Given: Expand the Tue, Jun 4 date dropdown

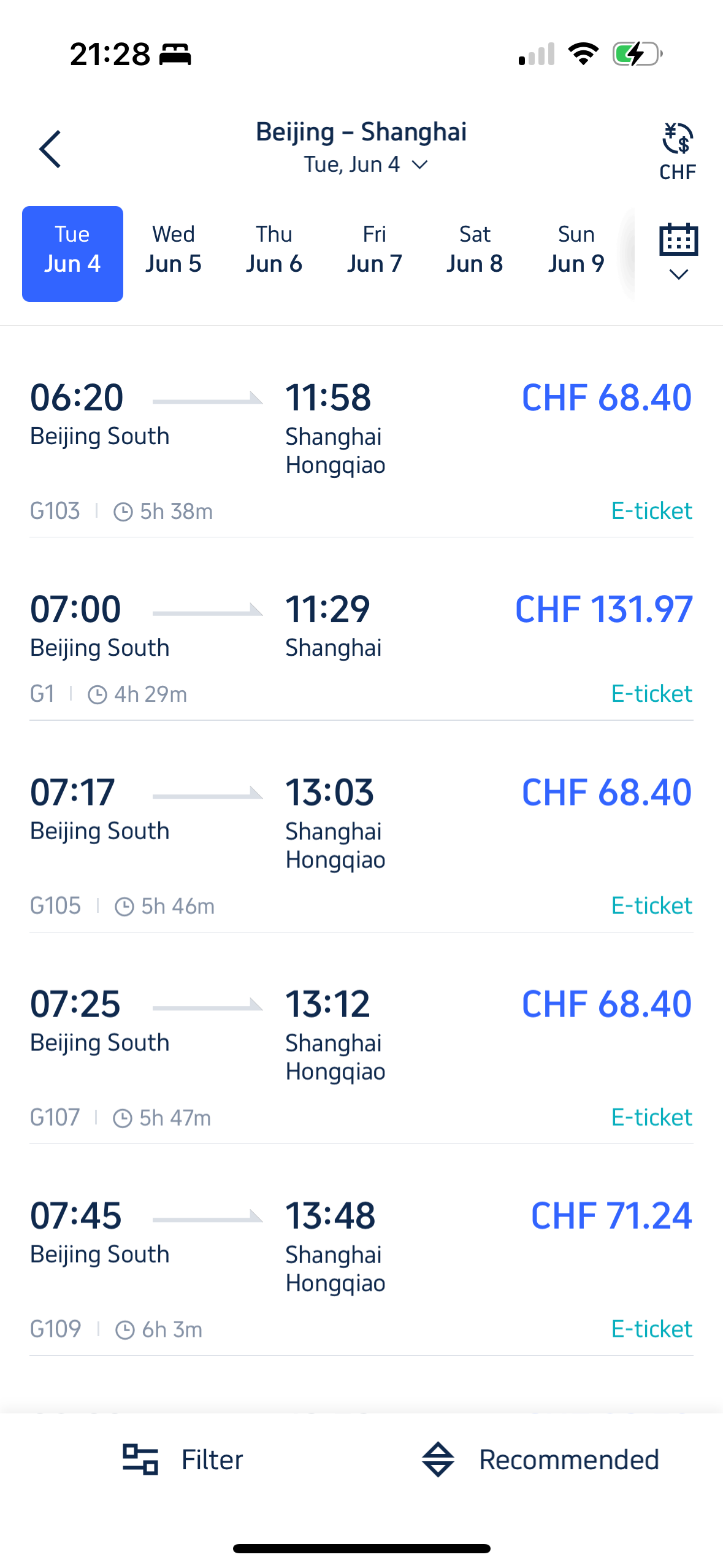Looking at the screenshot, I should (x=365, y=164).
